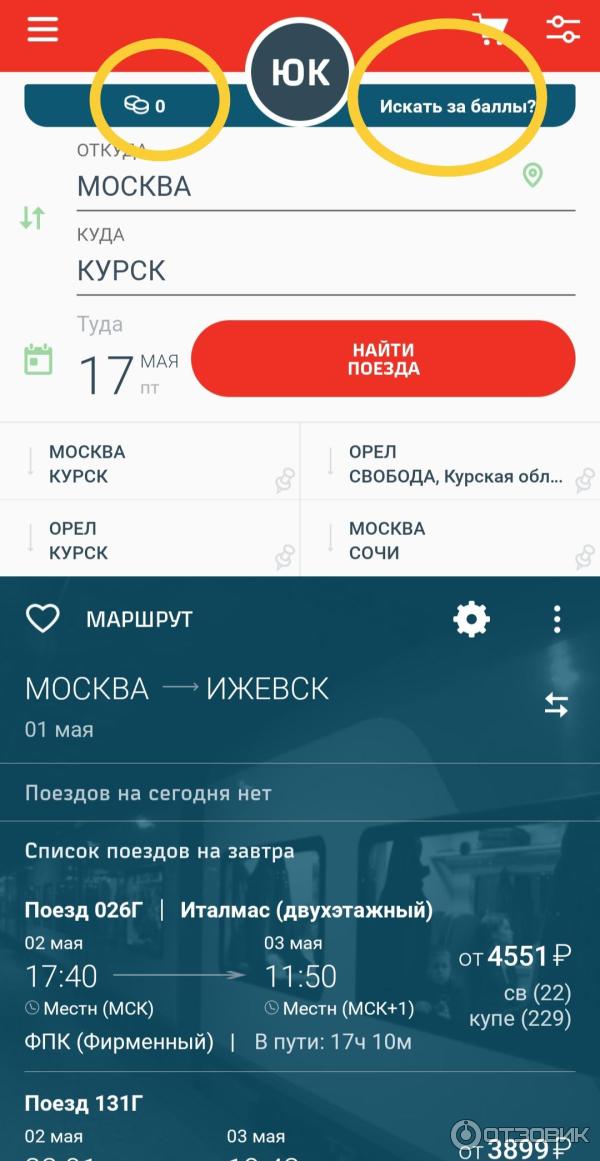Reverse the МОСКВА – ИЖЕВСК route
This screenshot has height=1161, width=600.
[x=556, y=706]
